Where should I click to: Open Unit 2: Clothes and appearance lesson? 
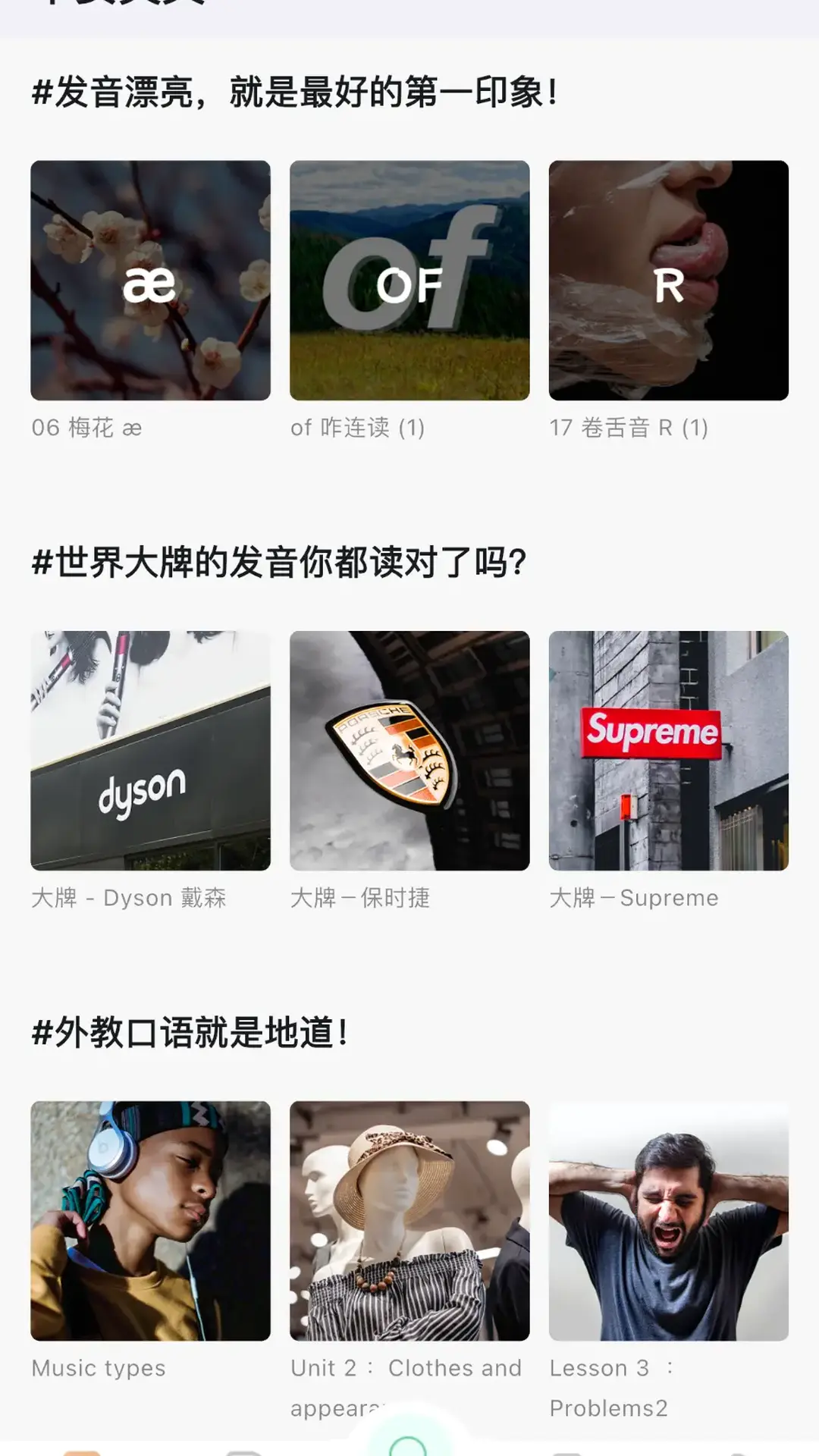point(409,1221)
